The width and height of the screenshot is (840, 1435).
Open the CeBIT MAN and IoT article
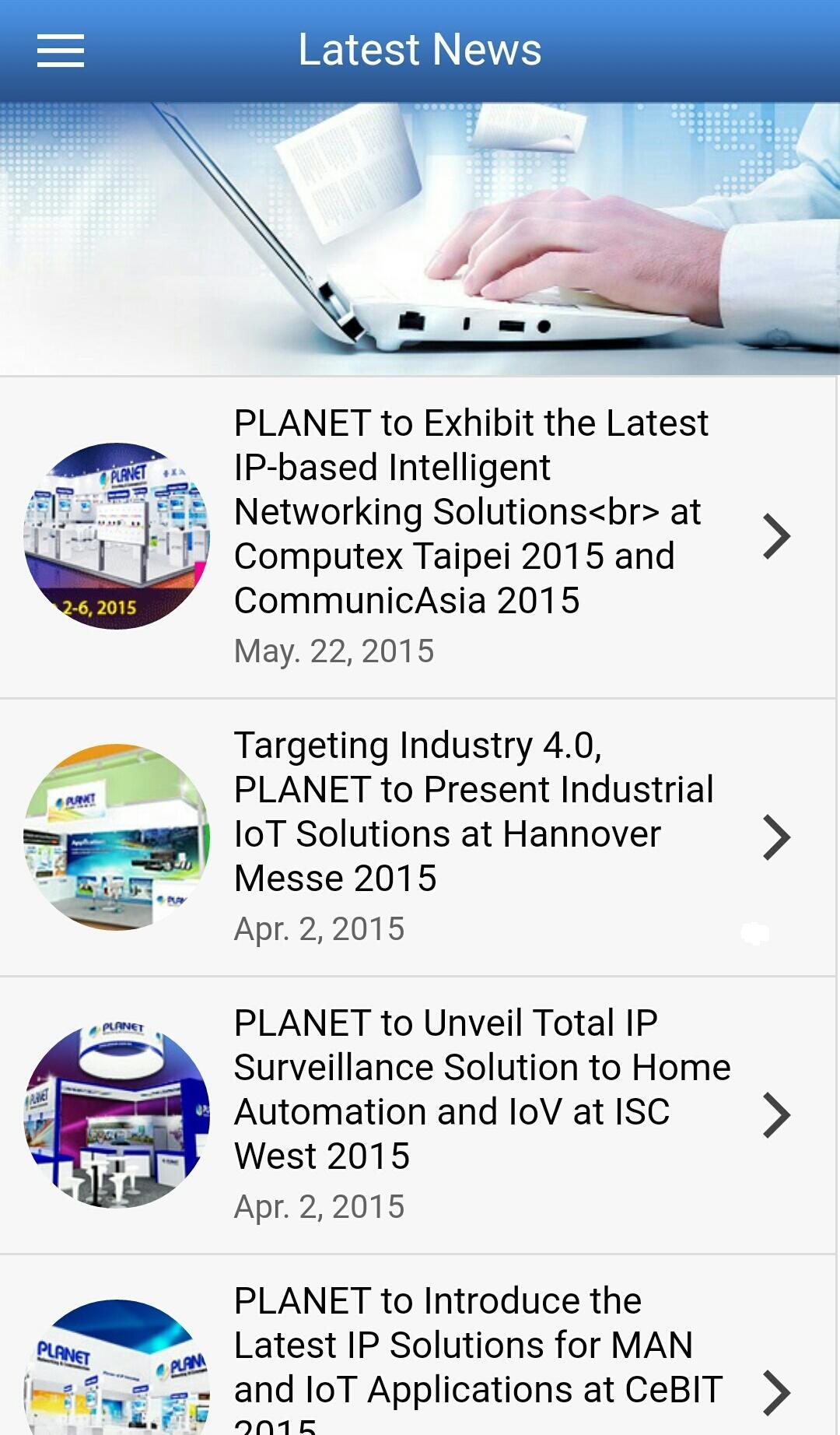pos(418,1346)
